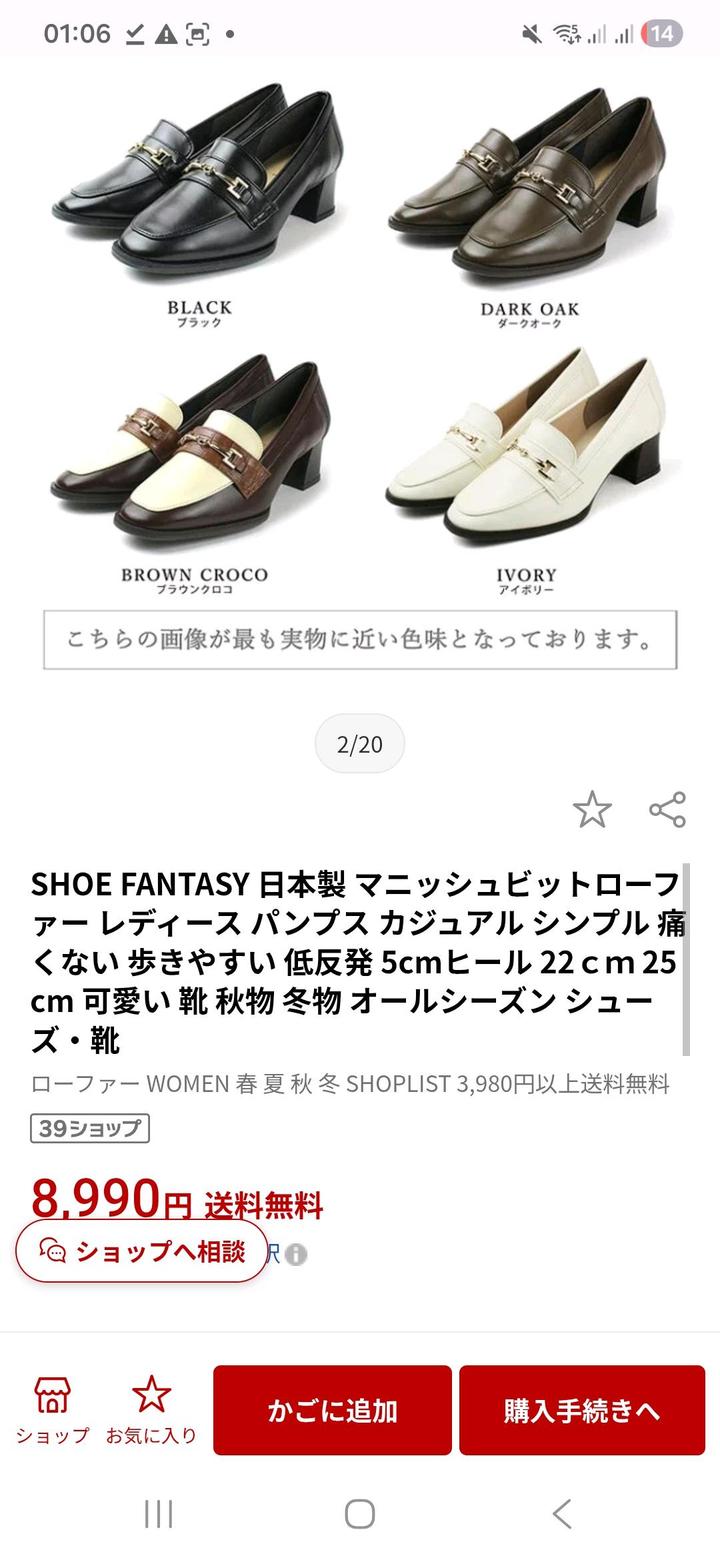The height and width of the screenshot is (1560, 720).
Task: Tap ショップへ相談 to consult the shop
Action: point(142,1251)
